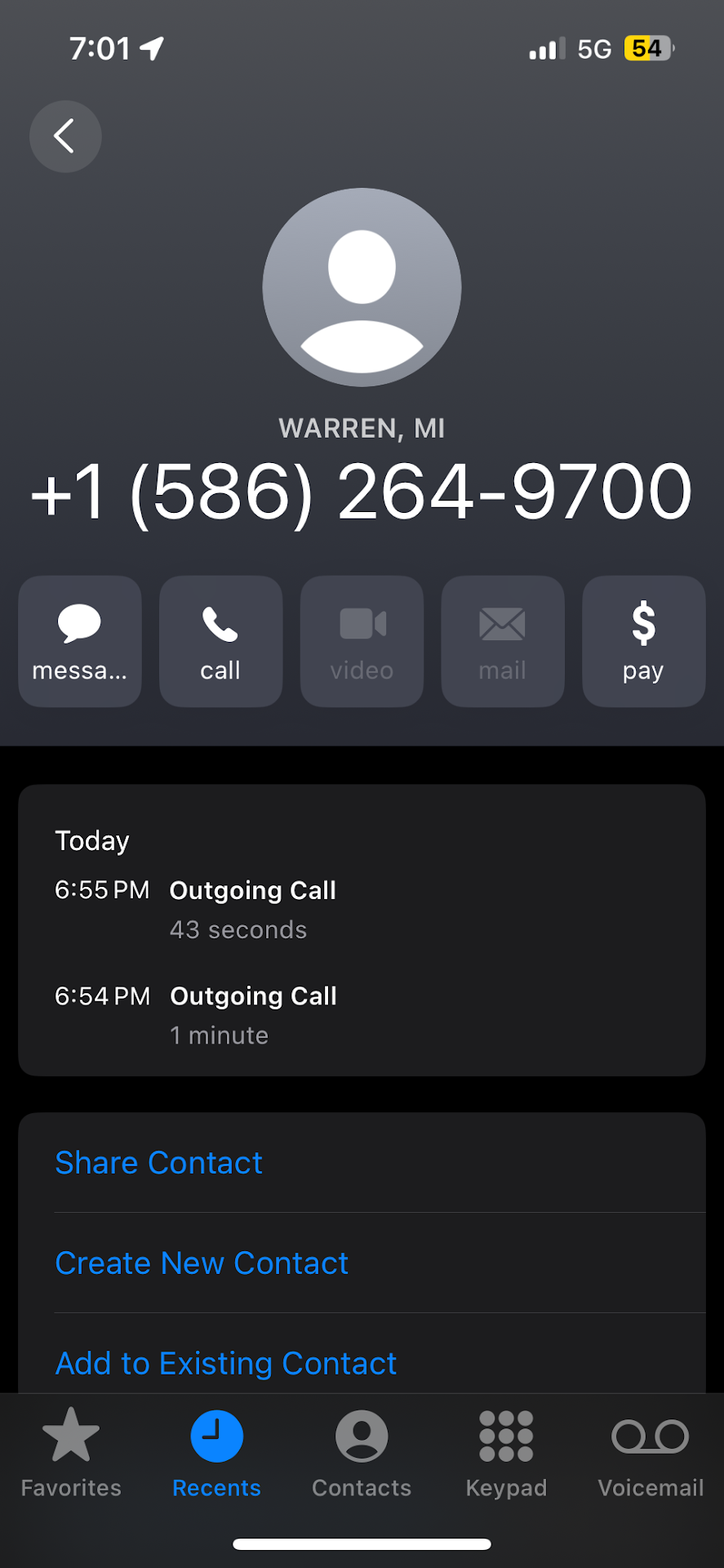724x1568 pixels.
Task: Tap the pay button
Action: pyautogui.click(x=643, y=641)
